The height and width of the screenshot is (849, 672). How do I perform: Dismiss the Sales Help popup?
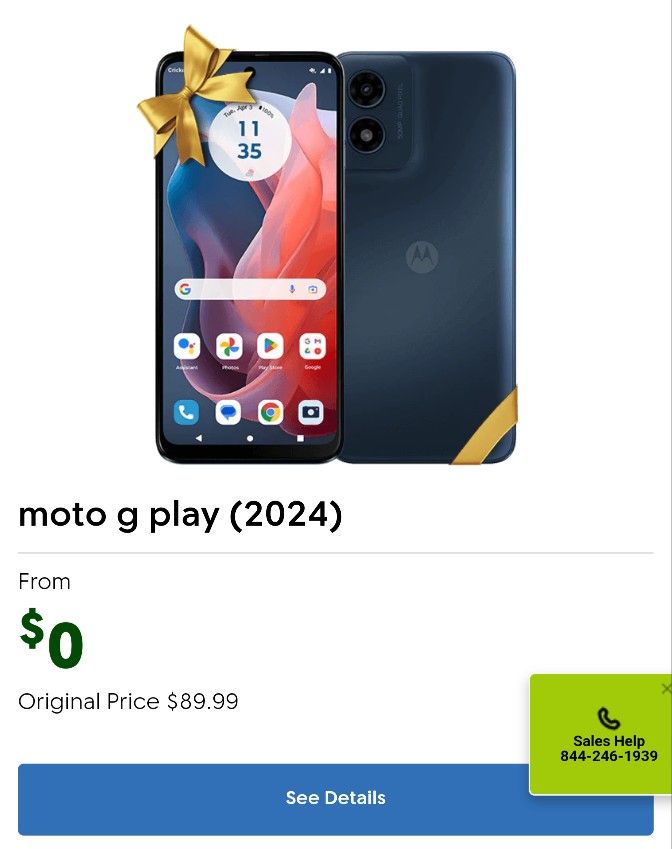pos(667,689)
